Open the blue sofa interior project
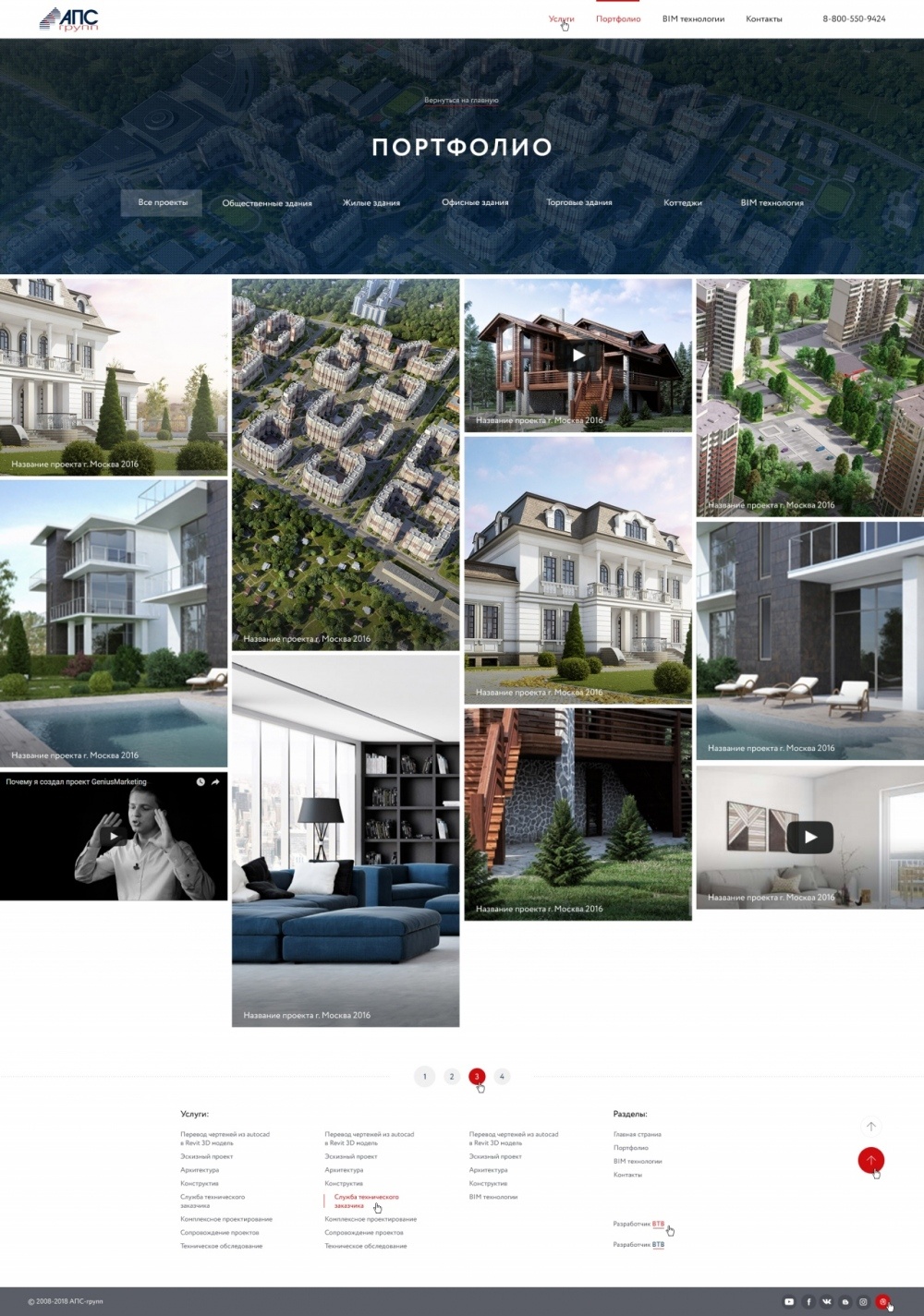Viewport: 924px width, 1316px height. [346, 840]
